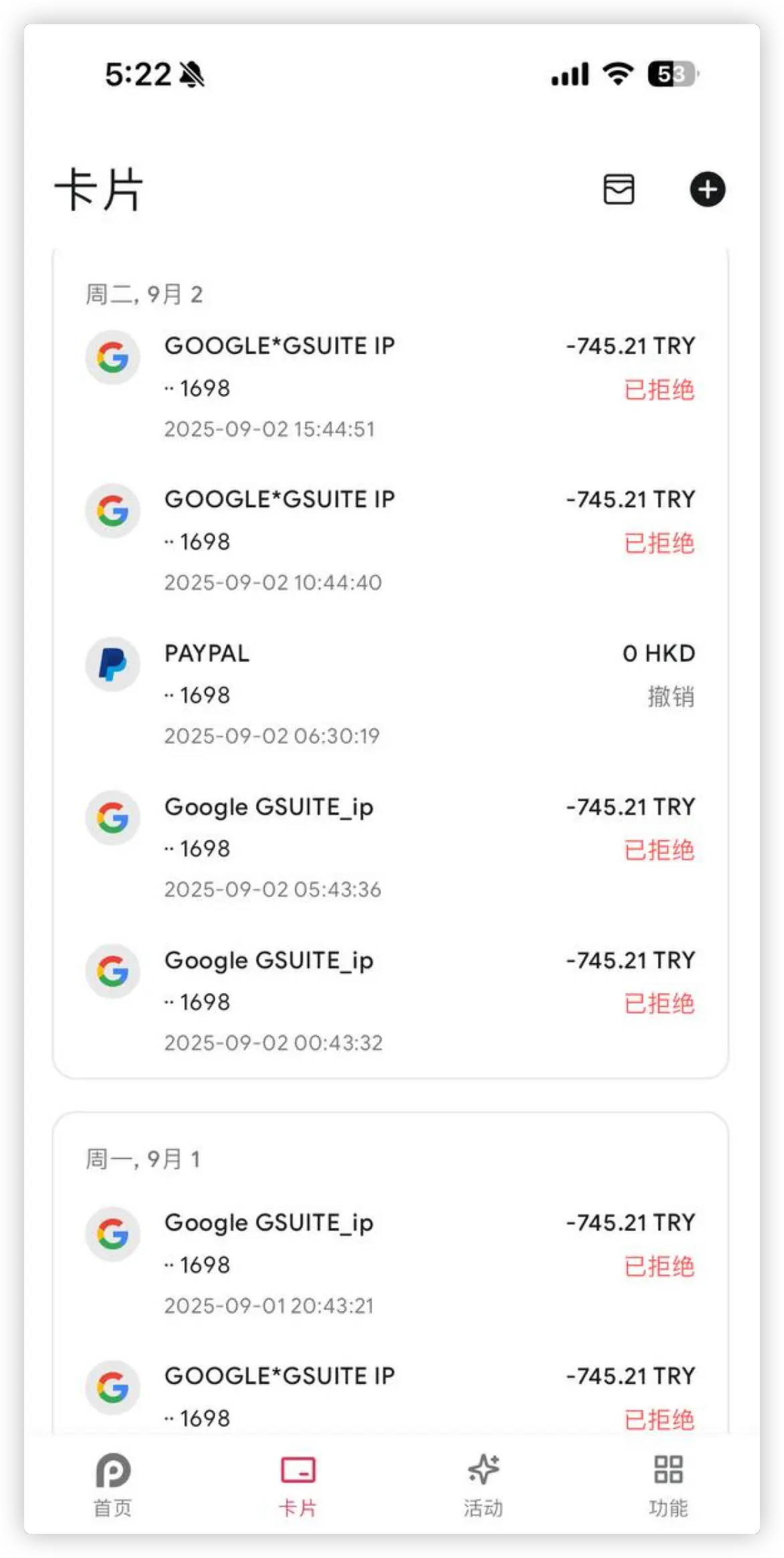784x1558 pixels.
Task: View Google GSUITE_ip transaction at 20:43:21
Action: (x=390, y=1263)
